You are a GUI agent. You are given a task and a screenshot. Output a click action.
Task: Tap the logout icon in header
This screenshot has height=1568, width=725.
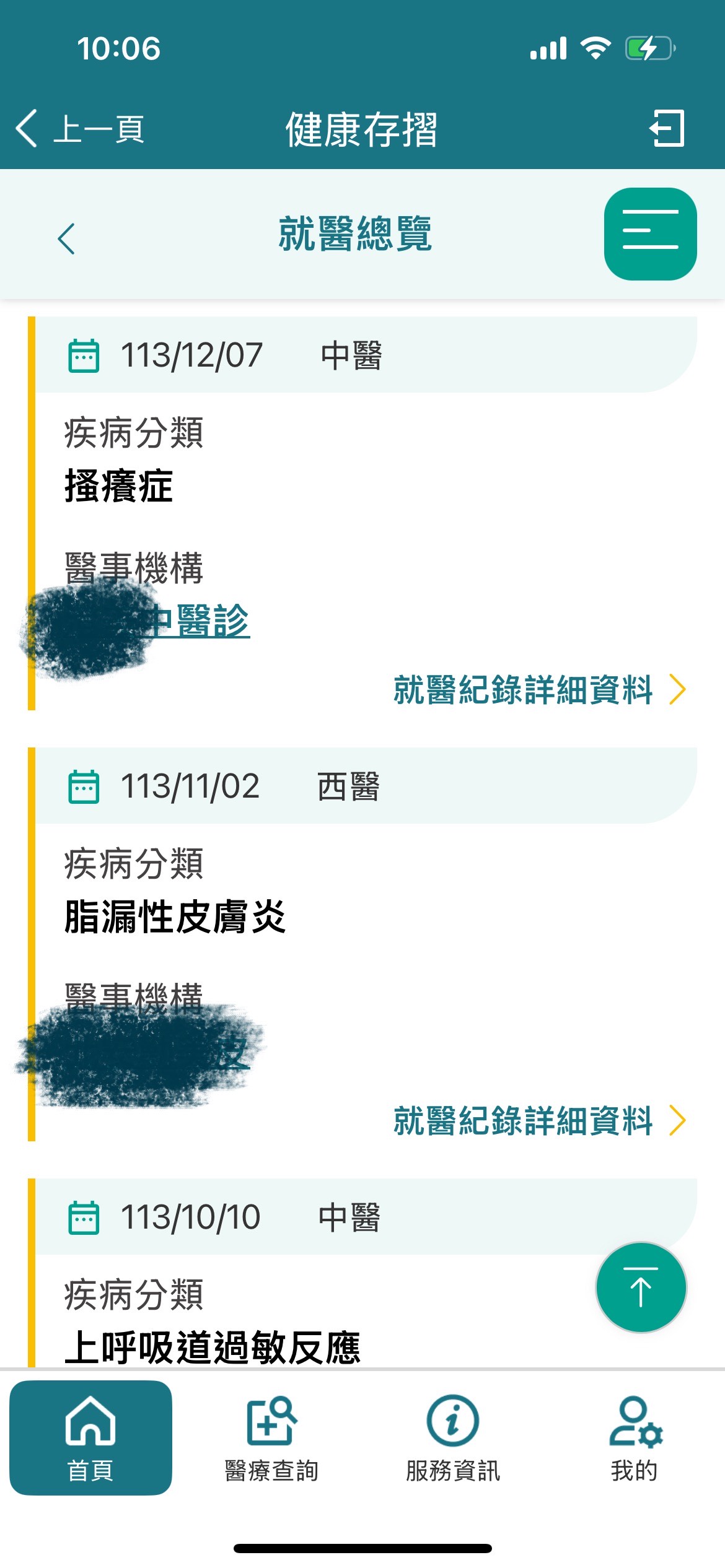(667, 129)
